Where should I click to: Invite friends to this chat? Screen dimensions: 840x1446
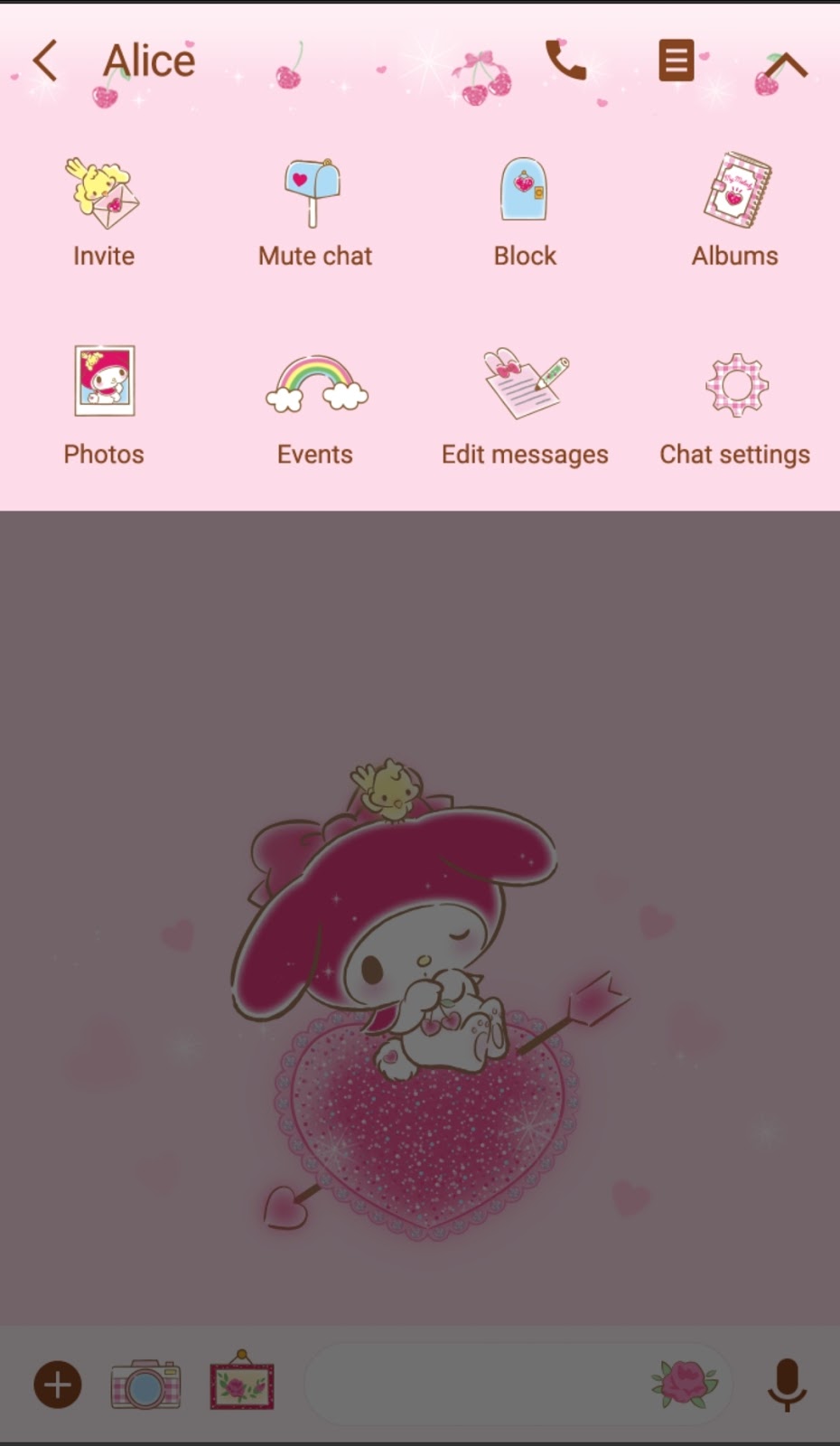tap(104, 212)
